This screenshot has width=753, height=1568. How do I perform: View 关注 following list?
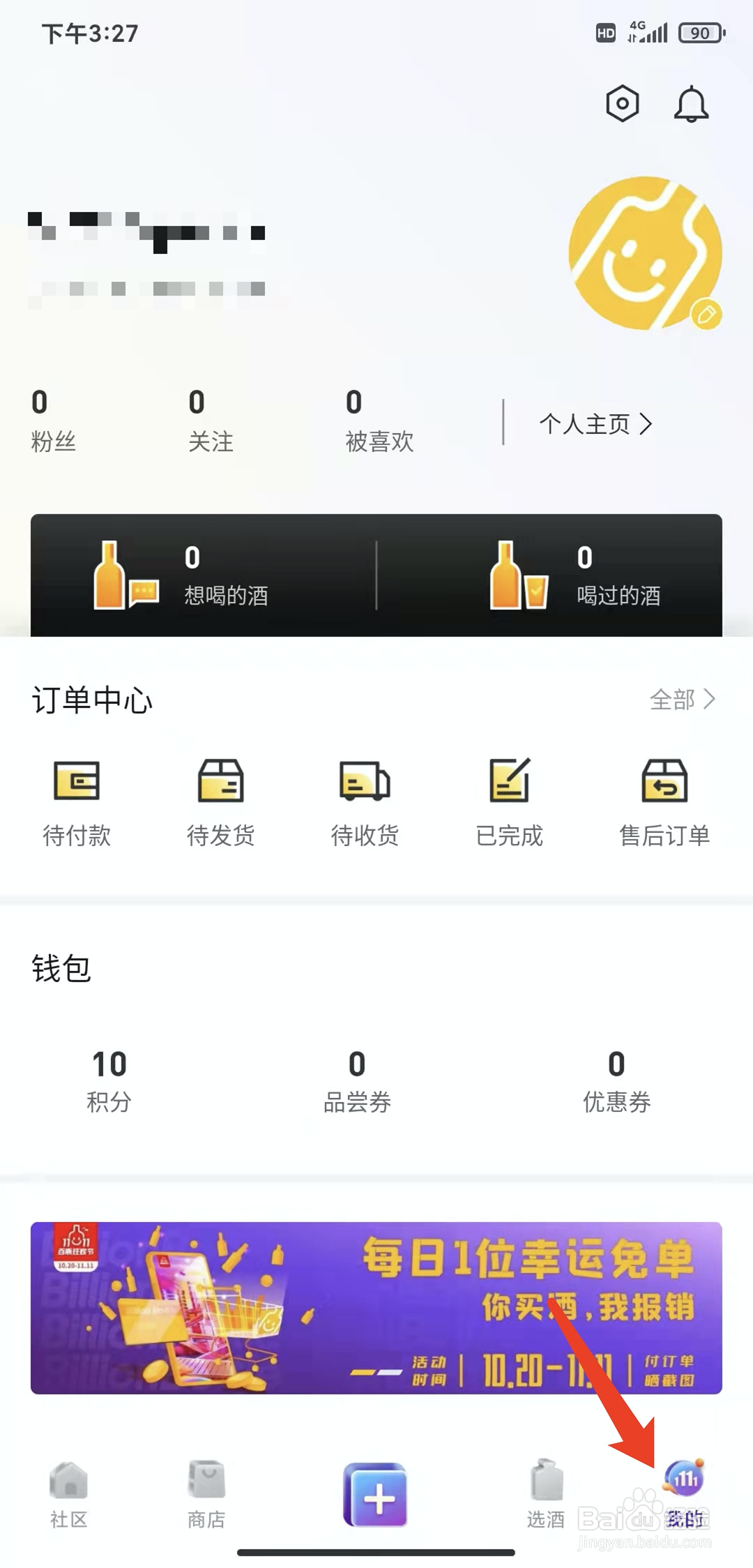pos(210,421)
